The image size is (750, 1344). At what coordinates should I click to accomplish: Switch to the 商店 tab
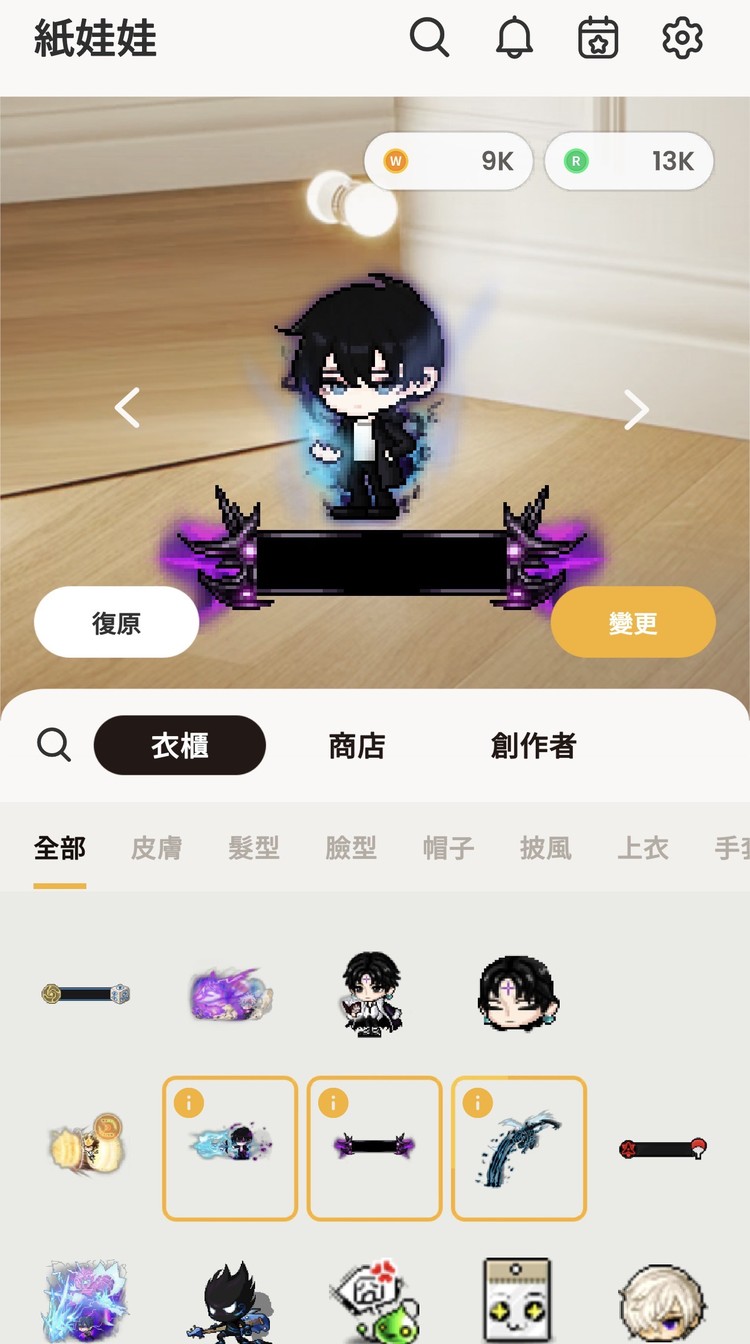point(357,745)
